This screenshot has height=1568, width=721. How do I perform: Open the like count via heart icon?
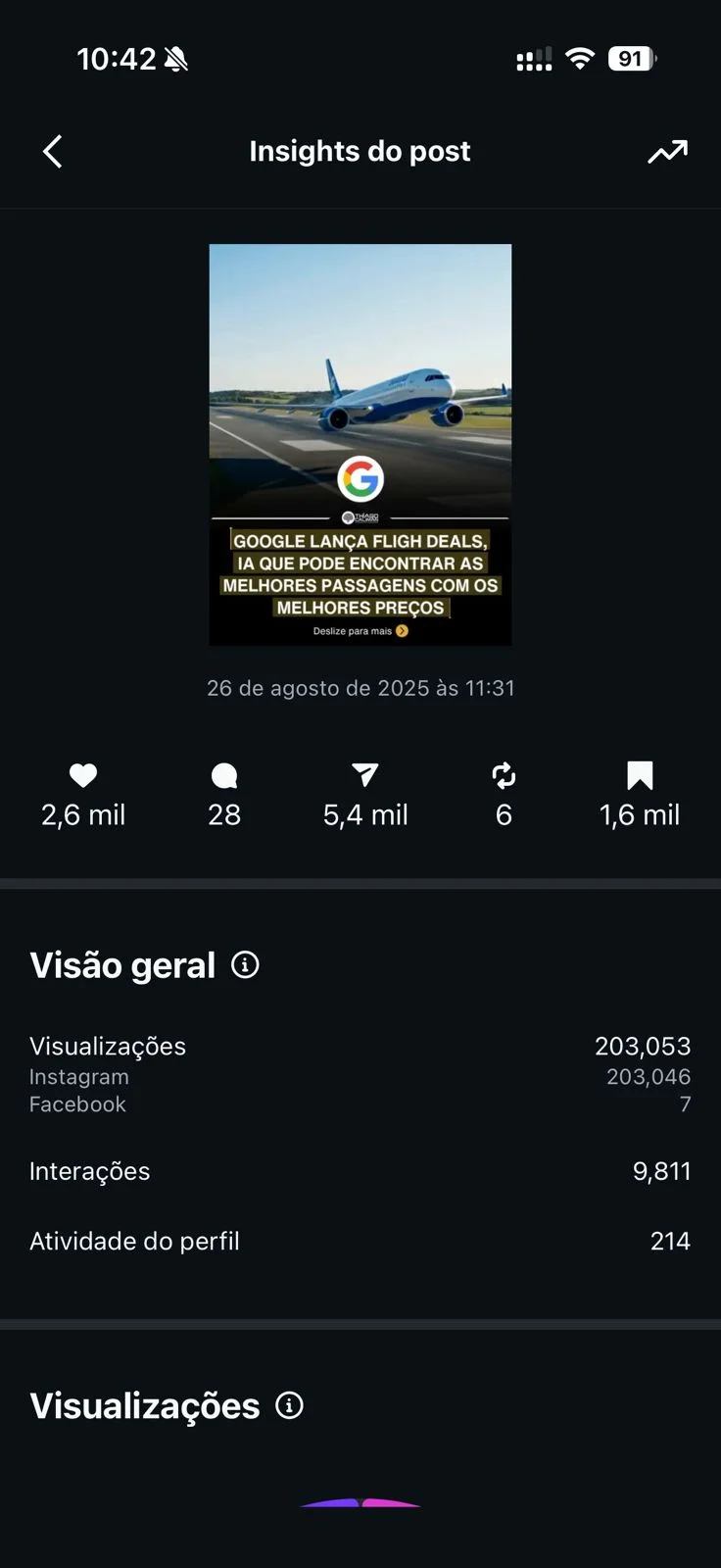(83, 775)
